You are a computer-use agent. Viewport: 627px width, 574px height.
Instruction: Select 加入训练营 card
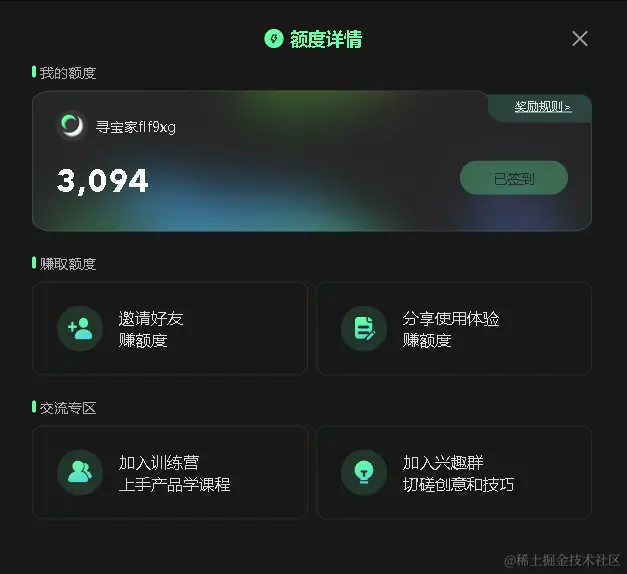click(170, 473)
